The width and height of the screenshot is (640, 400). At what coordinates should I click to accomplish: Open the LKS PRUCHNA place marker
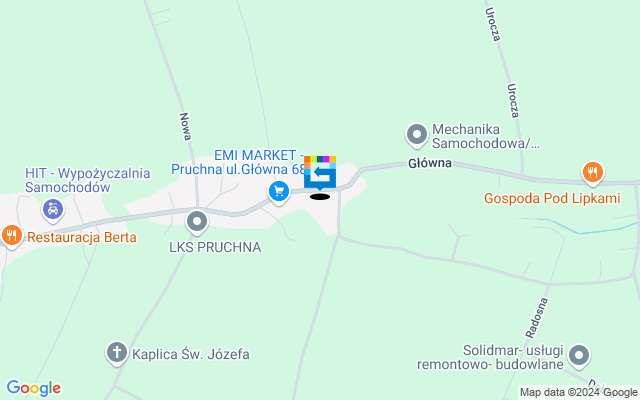point(197,220)
